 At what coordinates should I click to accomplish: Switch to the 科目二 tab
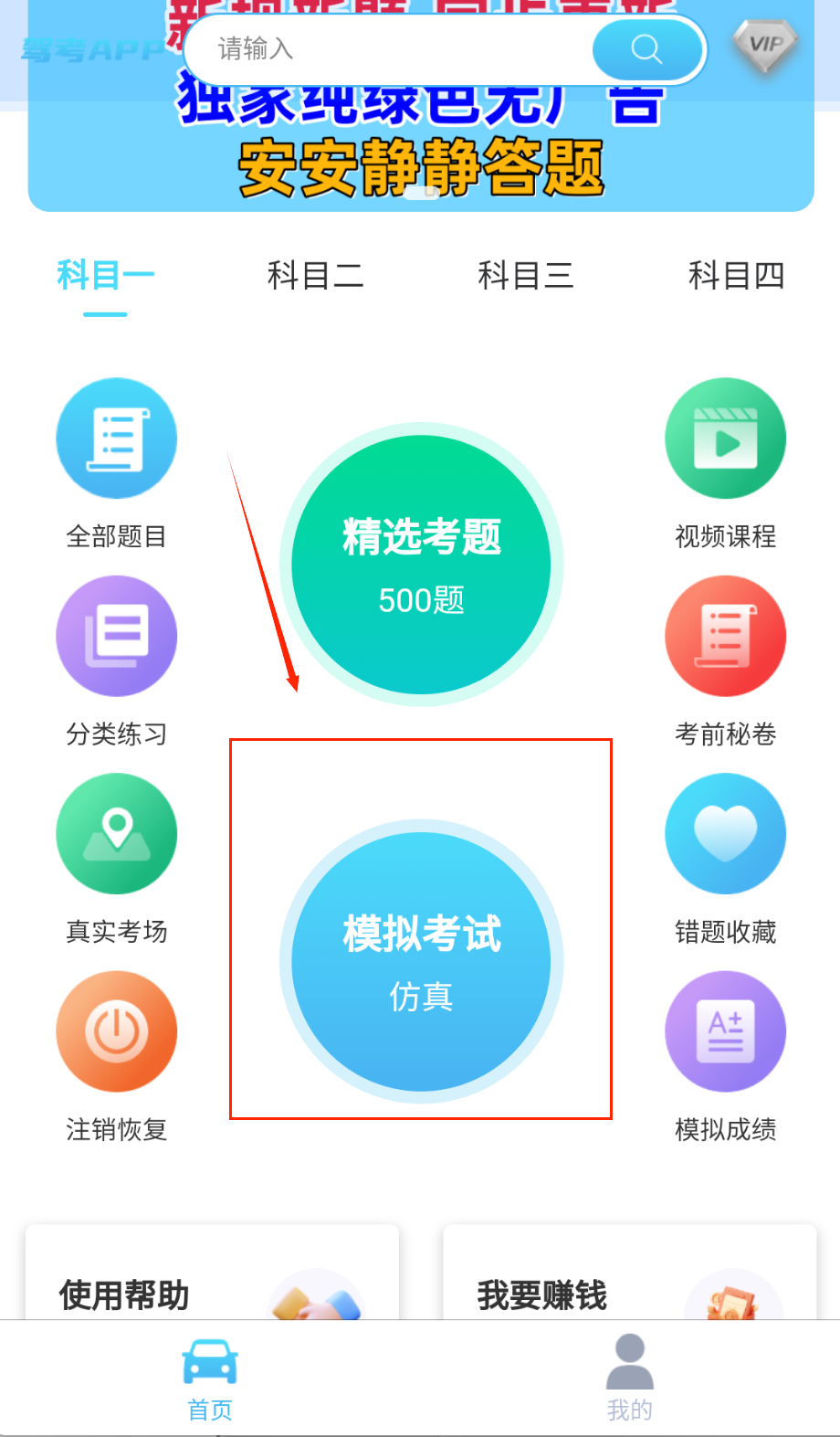pyautogui.click(x=315, y=275)
